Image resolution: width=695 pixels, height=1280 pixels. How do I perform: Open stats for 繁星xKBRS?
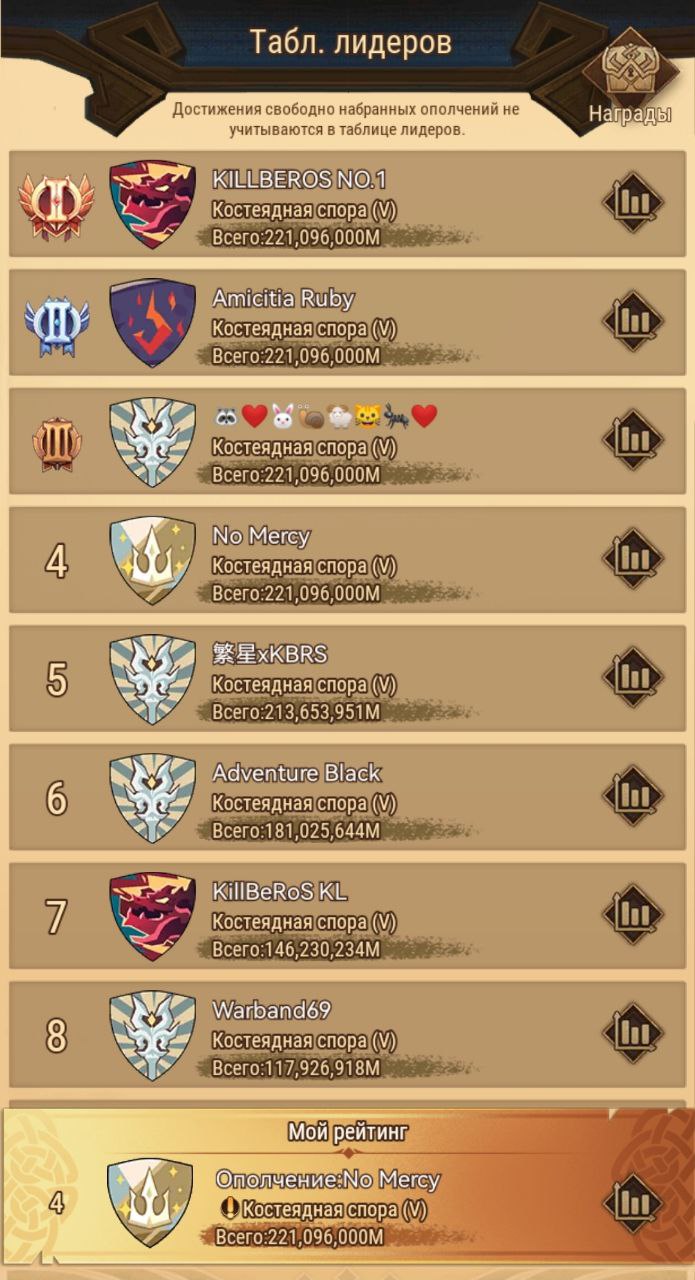point(632,677)
